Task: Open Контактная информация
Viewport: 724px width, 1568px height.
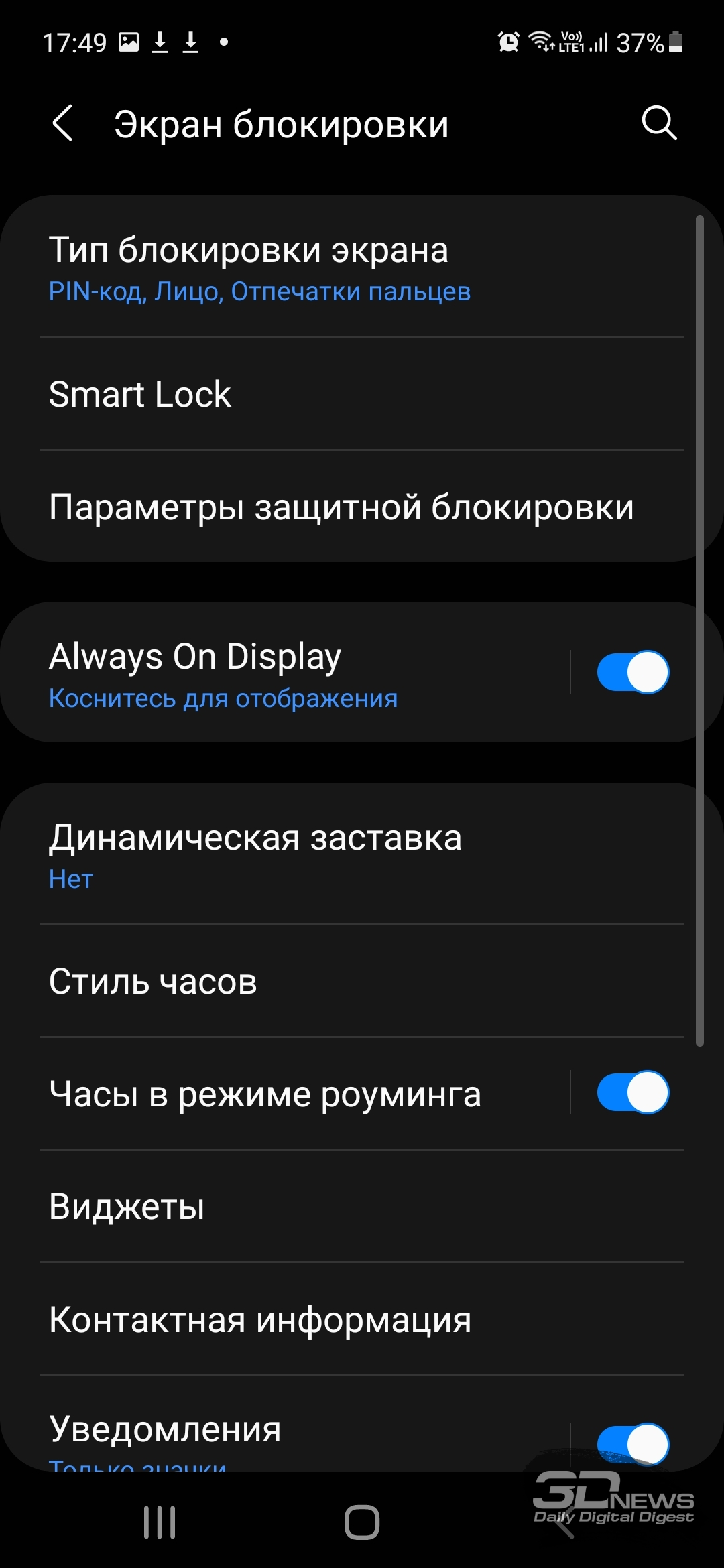Action: [x=362, y=1320]
